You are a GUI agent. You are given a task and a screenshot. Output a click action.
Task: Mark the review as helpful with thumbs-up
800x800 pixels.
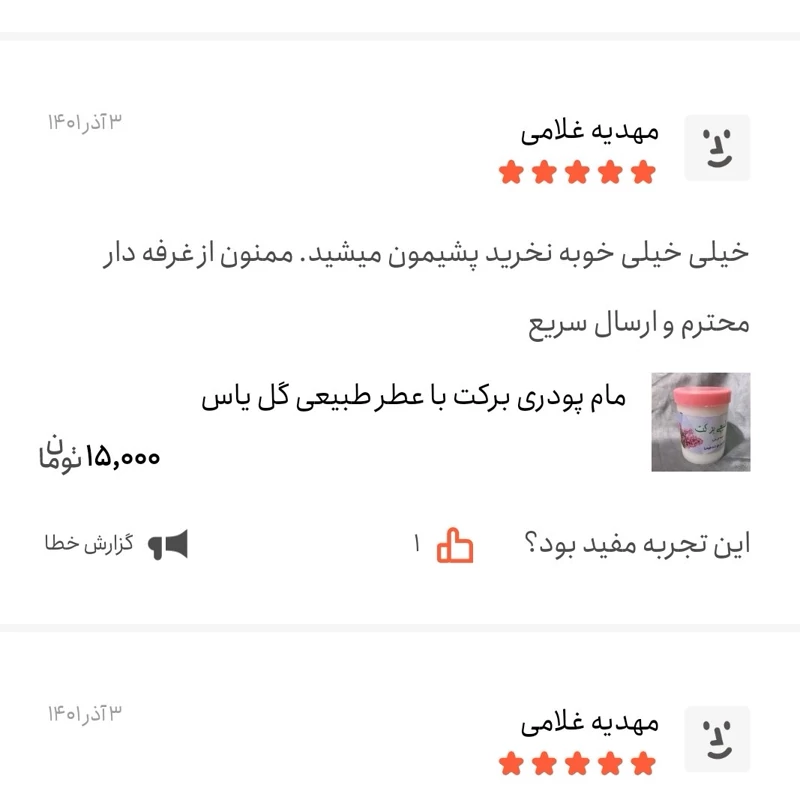click(455, 545)
